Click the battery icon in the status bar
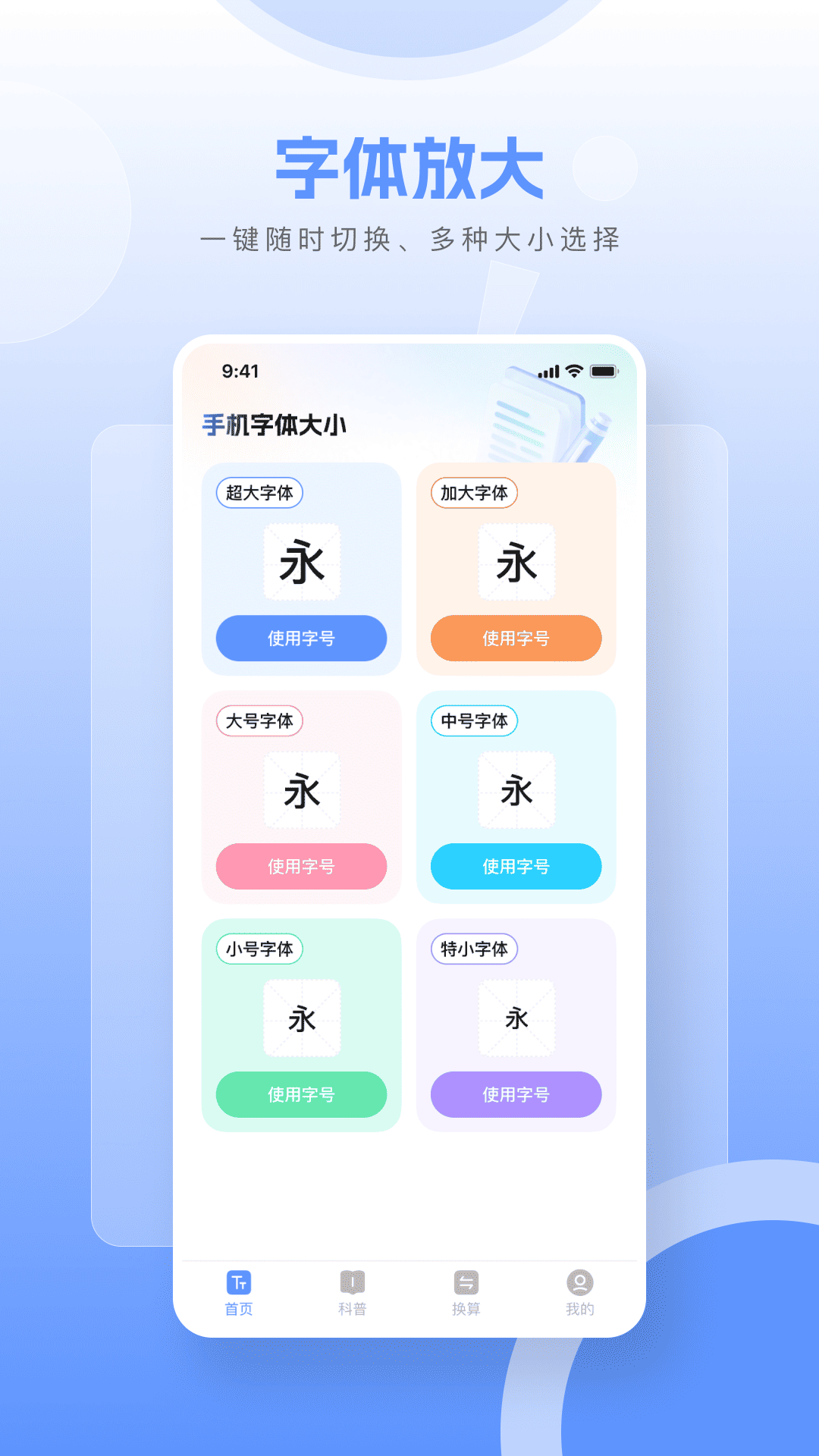The height and width of the screenshot is (1456, 819). point(604,369)
